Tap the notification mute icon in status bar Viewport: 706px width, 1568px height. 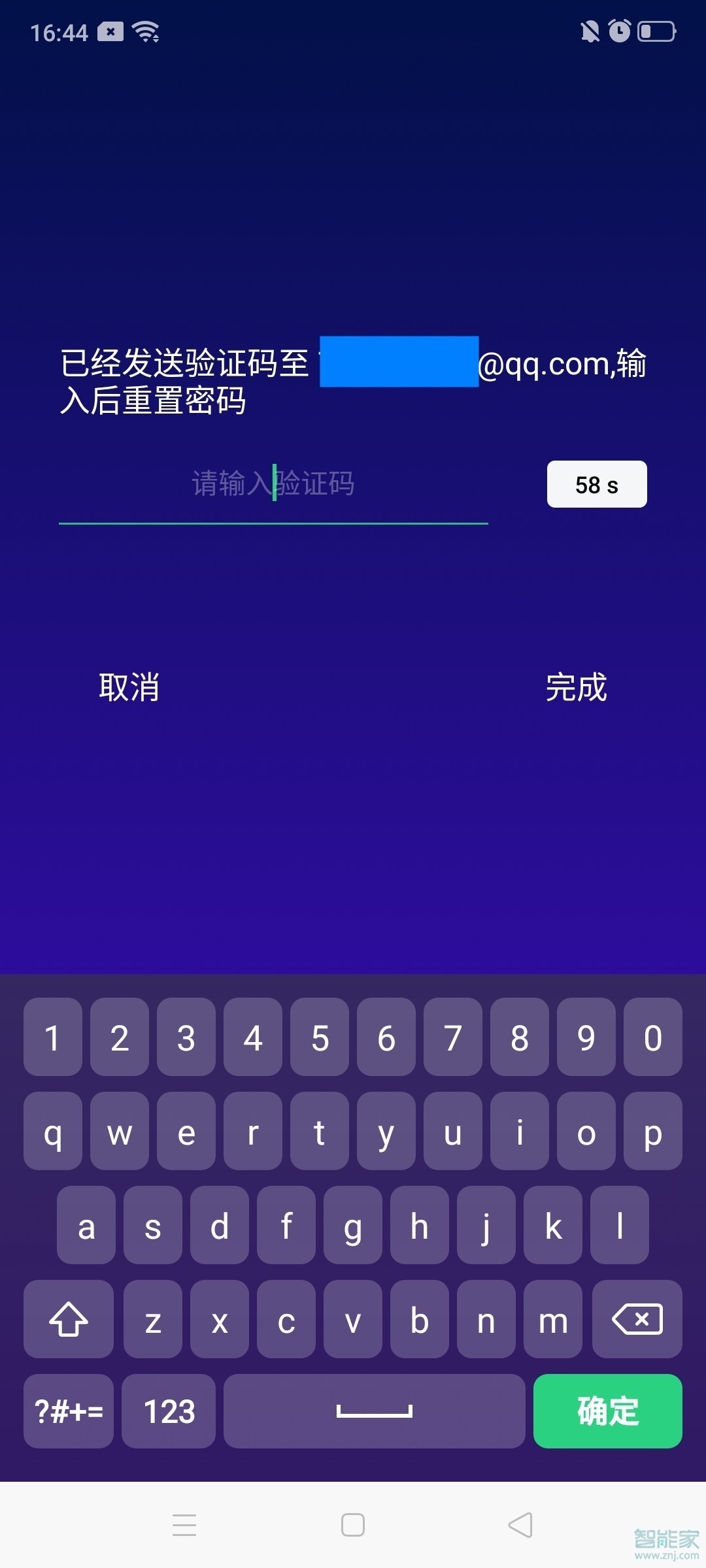tap(589, 31)
